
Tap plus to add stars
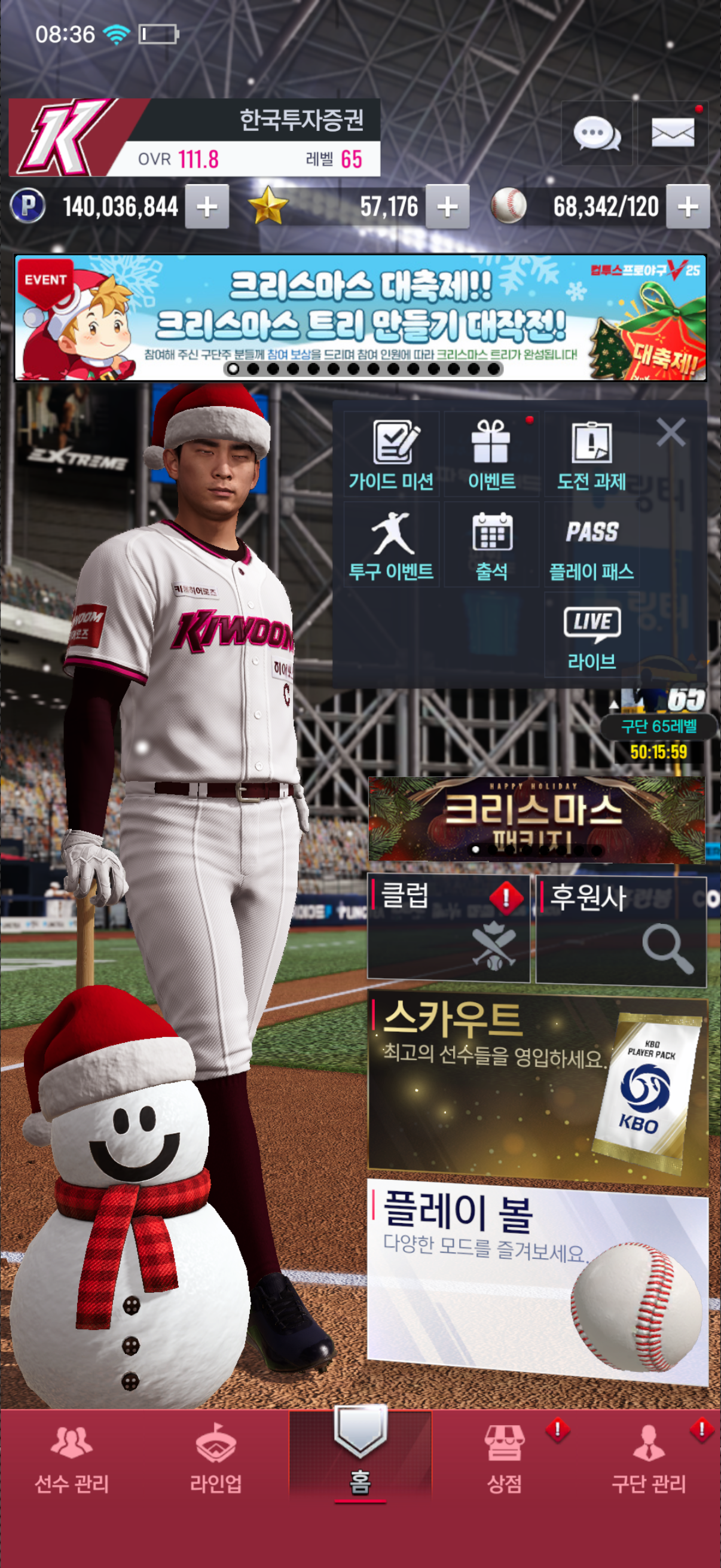click(447, 207)
